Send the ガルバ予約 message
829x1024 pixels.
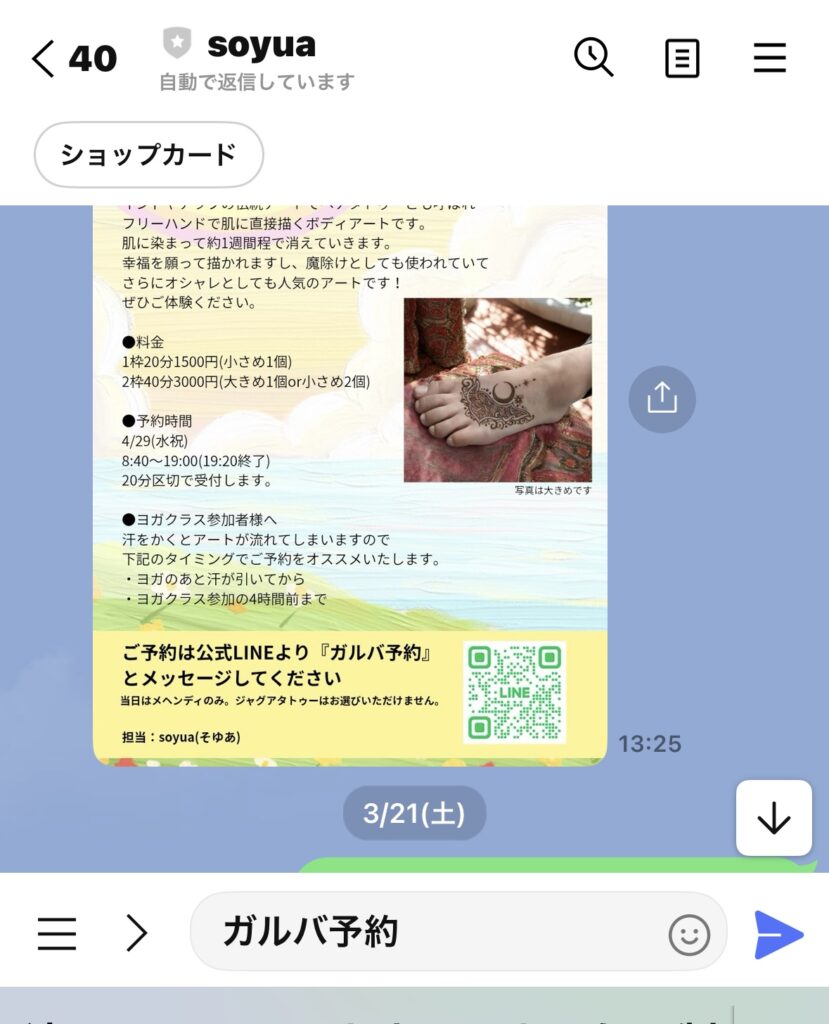tap(778, 935)
